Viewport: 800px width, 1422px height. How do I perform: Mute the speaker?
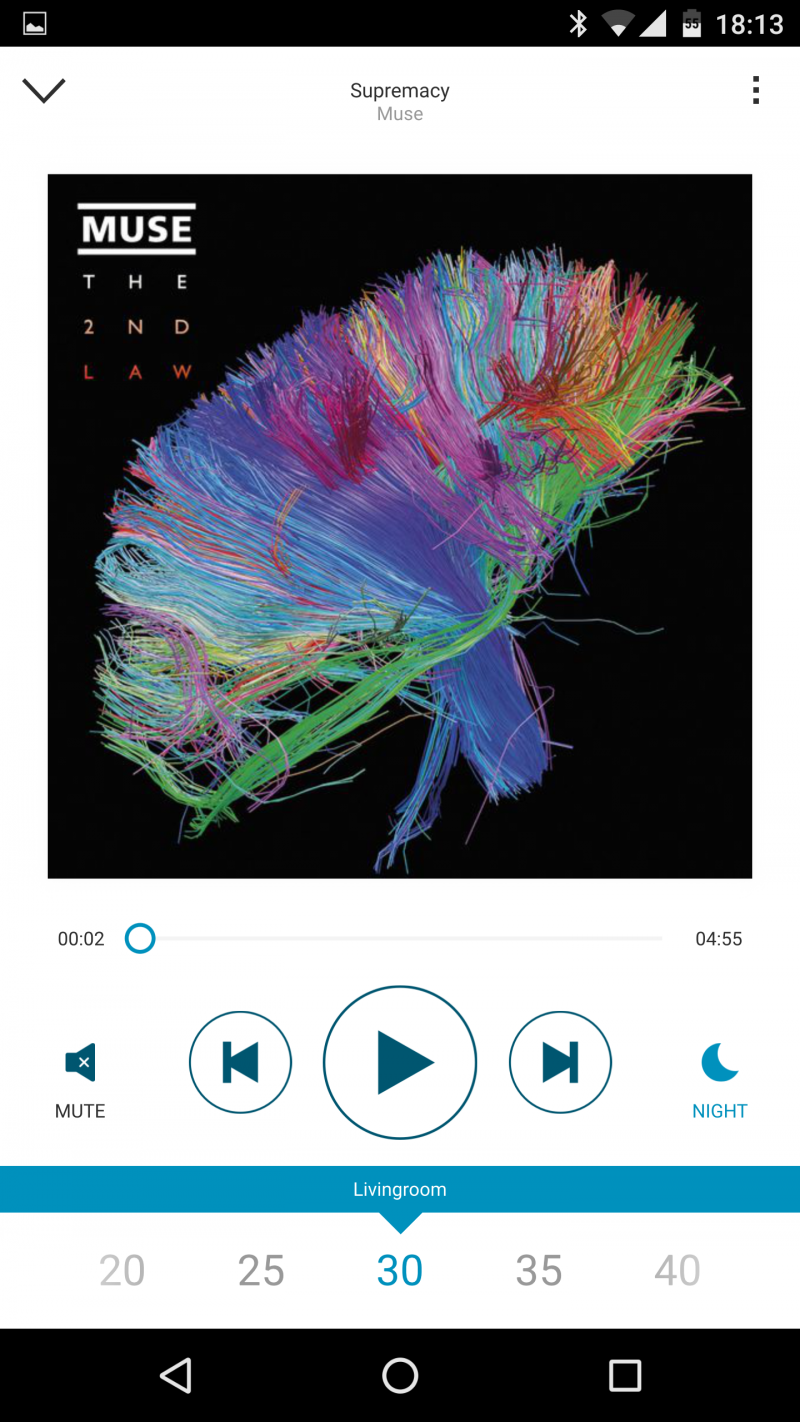click(x=80, y=1080)
